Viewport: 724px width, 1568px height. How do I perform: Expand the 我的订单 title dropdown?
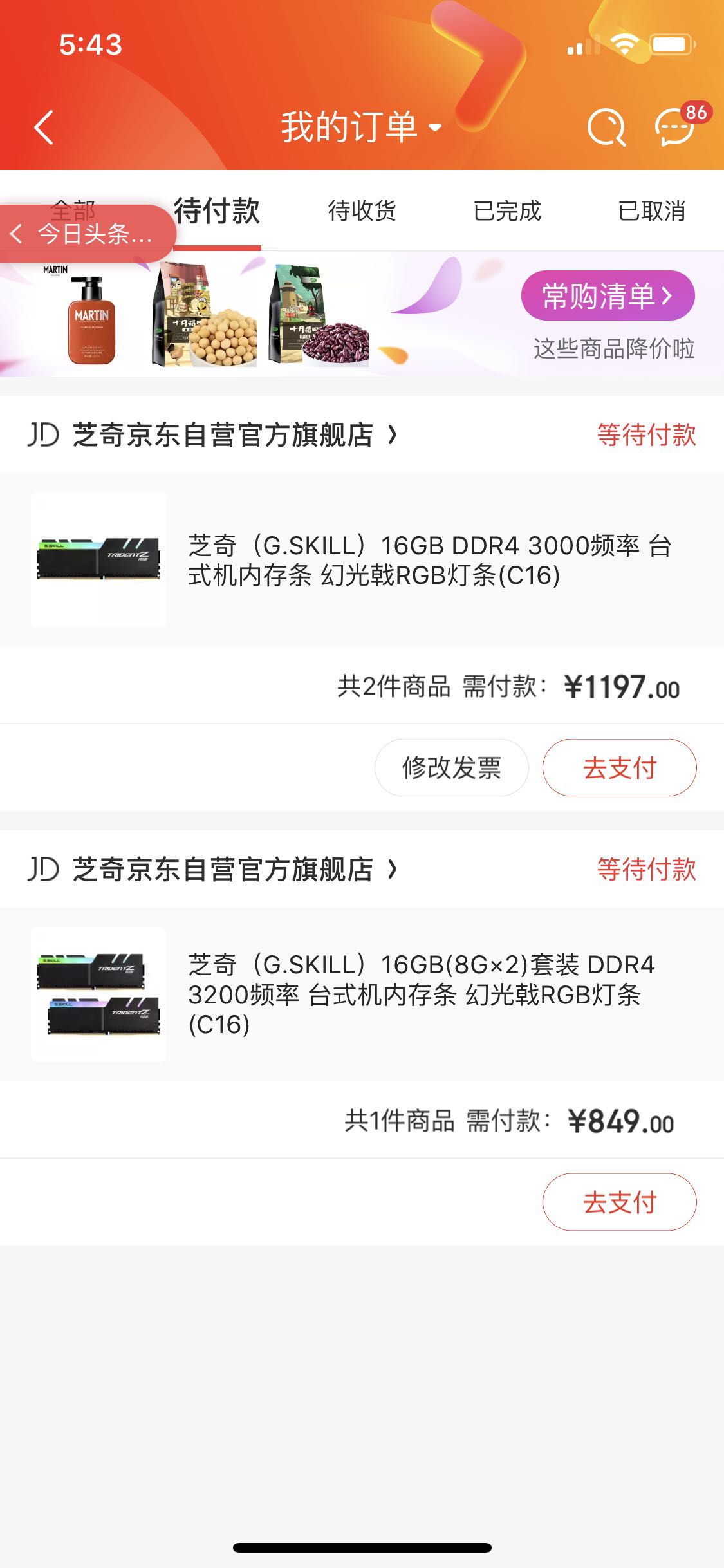pyautogui.click(x=361, y=127)
